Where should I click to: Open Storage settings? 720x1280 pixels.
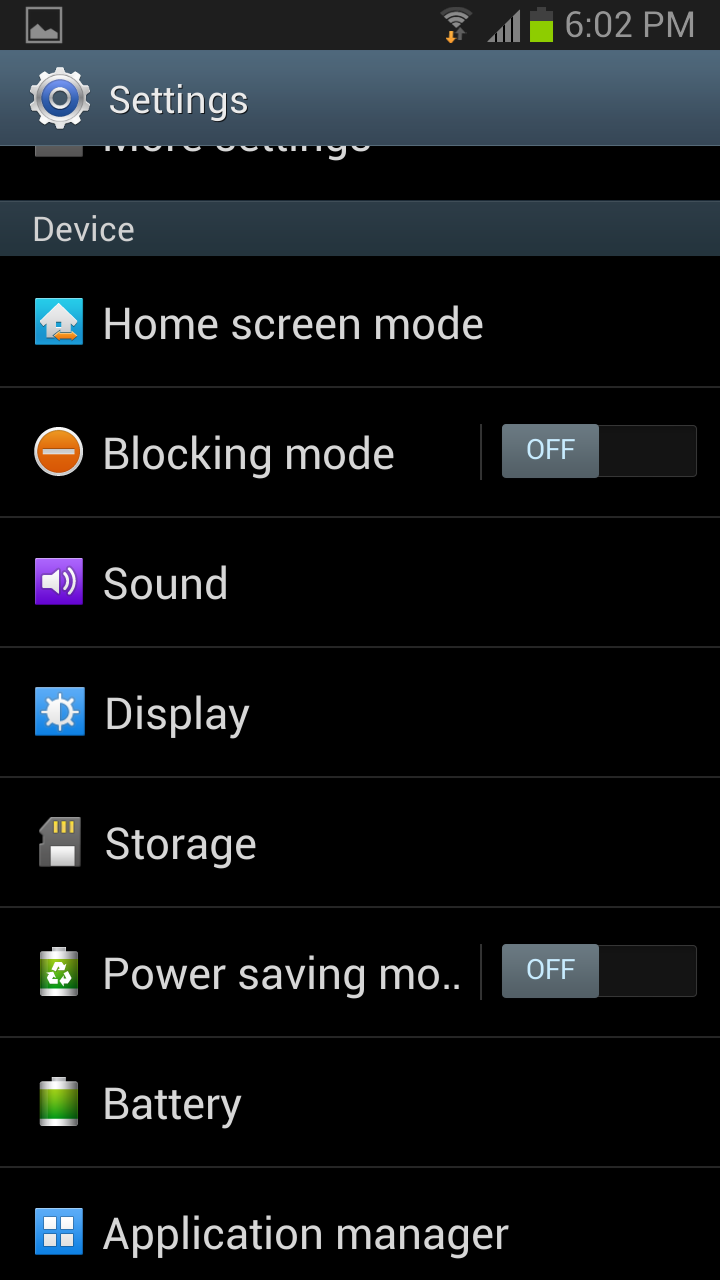pos(360,842)
